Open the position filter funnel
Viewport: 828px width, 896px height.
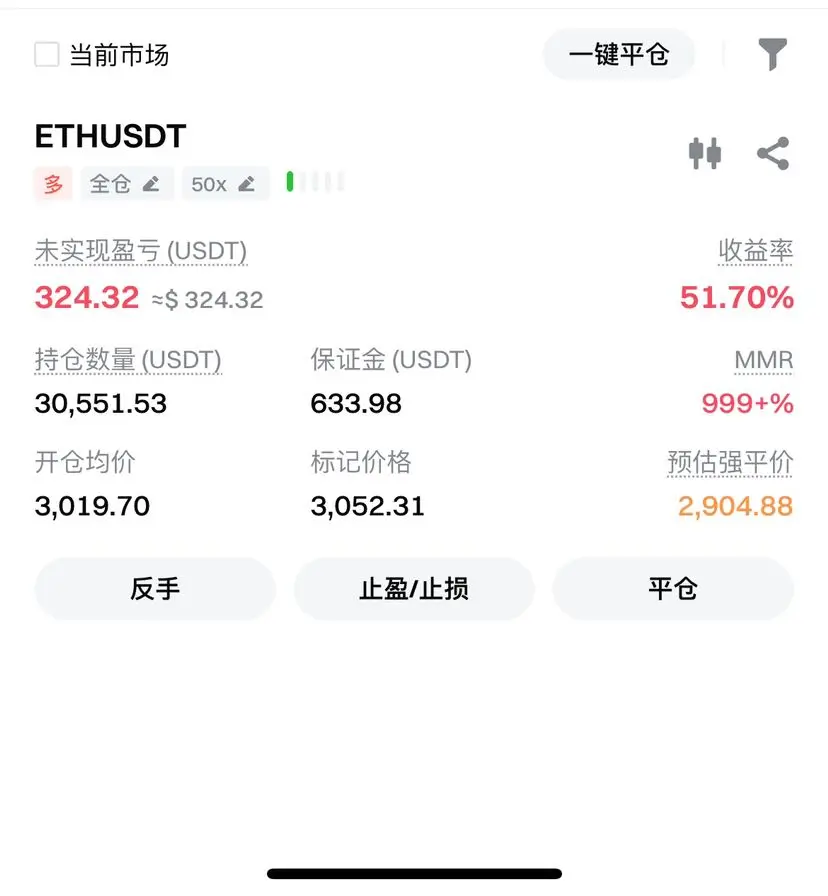tap(772, 54)
